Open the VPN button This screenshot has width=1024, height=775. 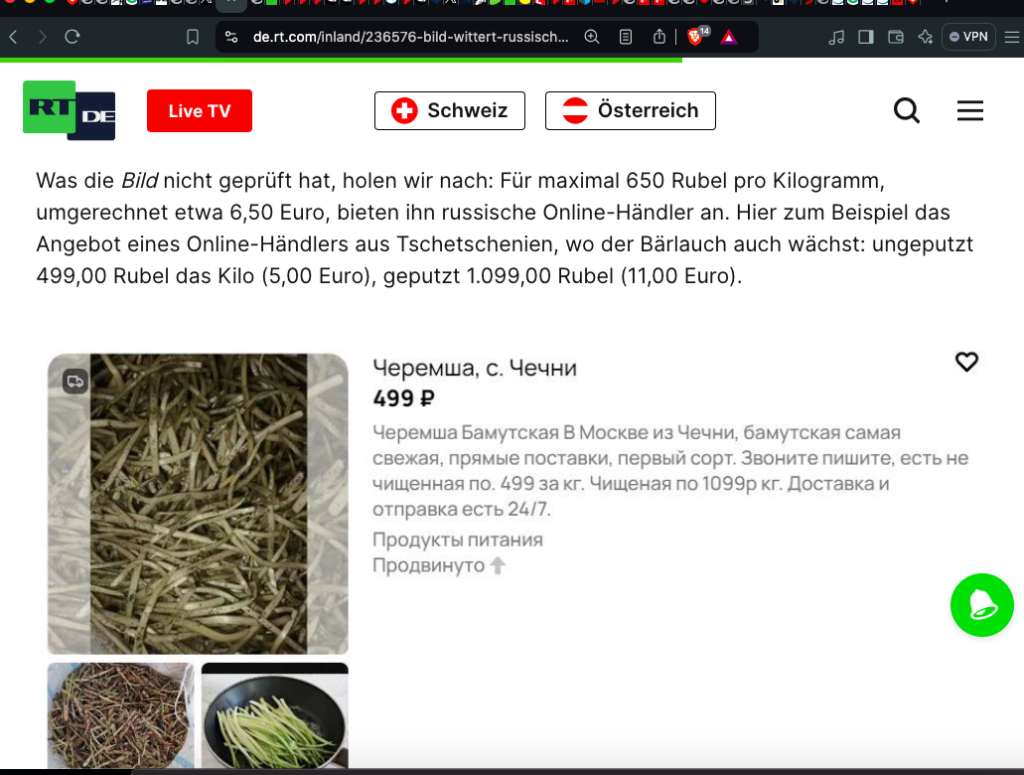(968, 37)
